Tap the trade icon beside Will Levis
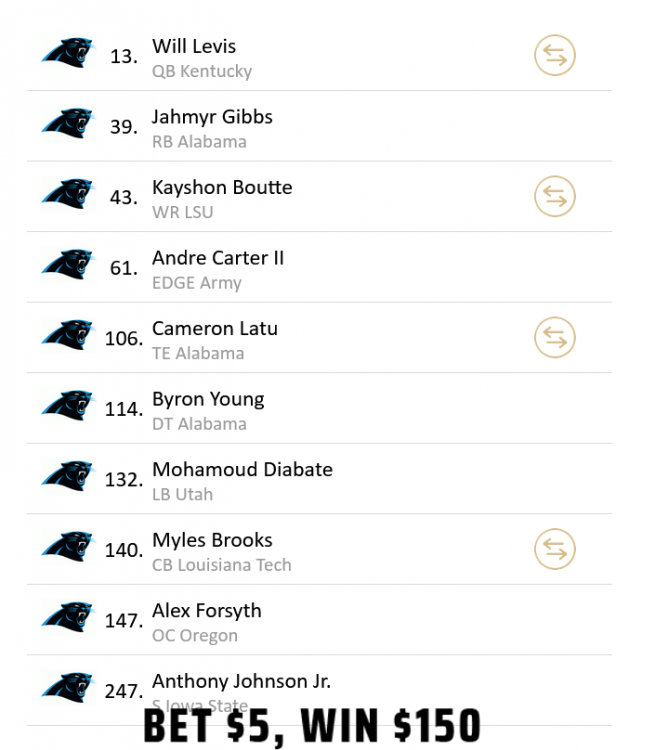This screenshot has height=750, width=655. click(555, 56)
